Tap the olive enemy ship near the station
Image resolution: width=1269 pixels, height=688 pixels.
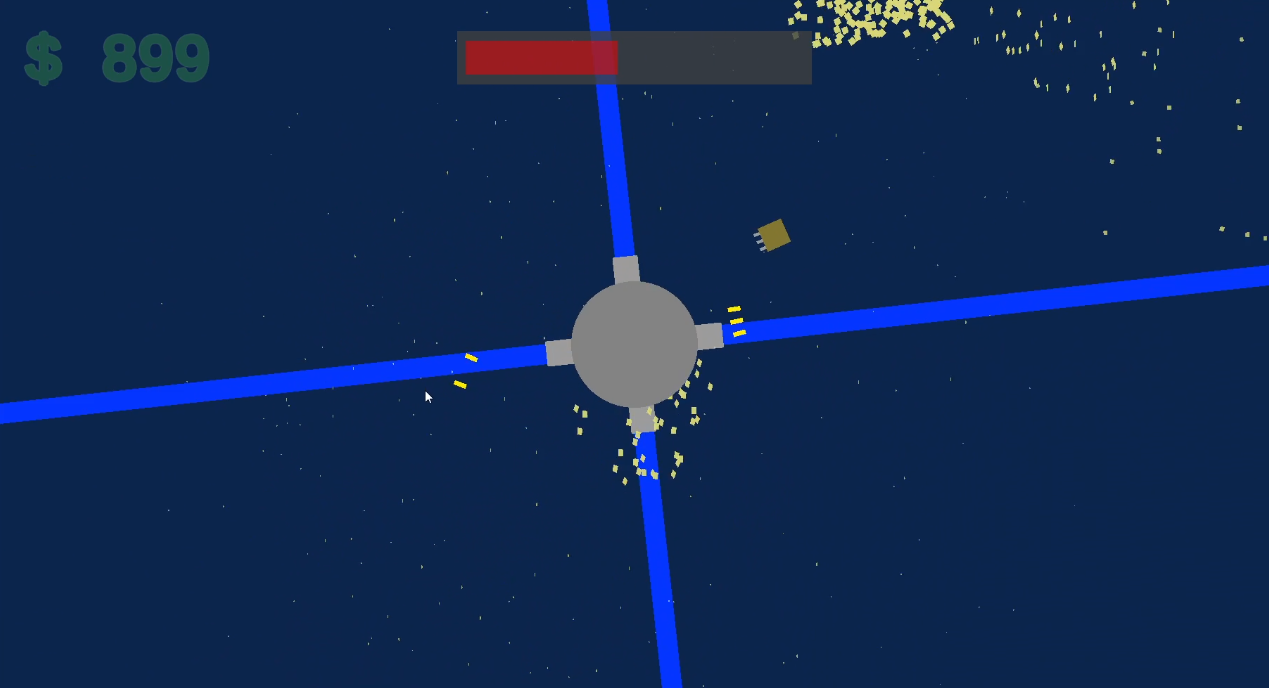pos(774,235)
